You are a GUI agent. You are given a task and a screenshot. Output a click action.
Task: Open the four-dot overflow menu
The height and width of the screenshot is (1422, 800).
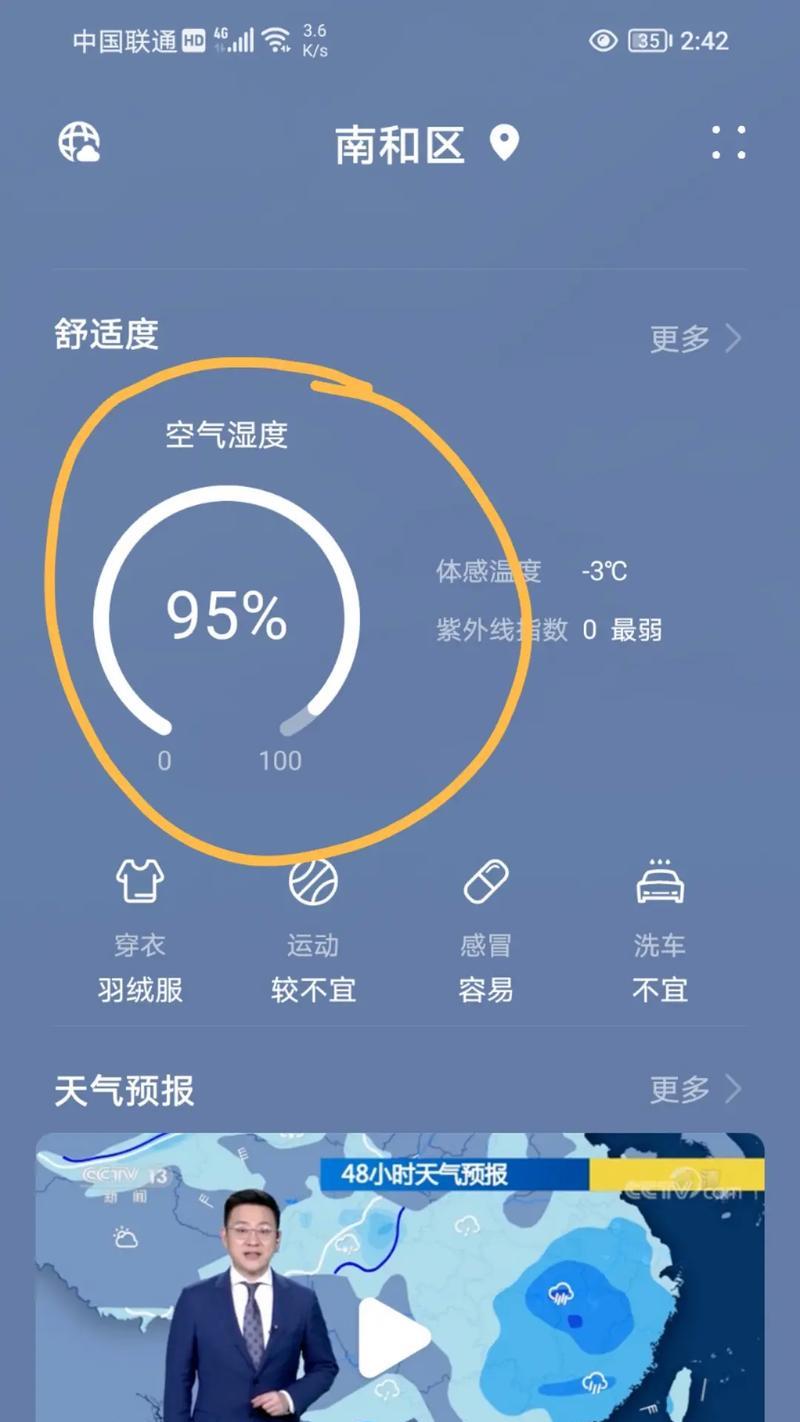point(729,143)
